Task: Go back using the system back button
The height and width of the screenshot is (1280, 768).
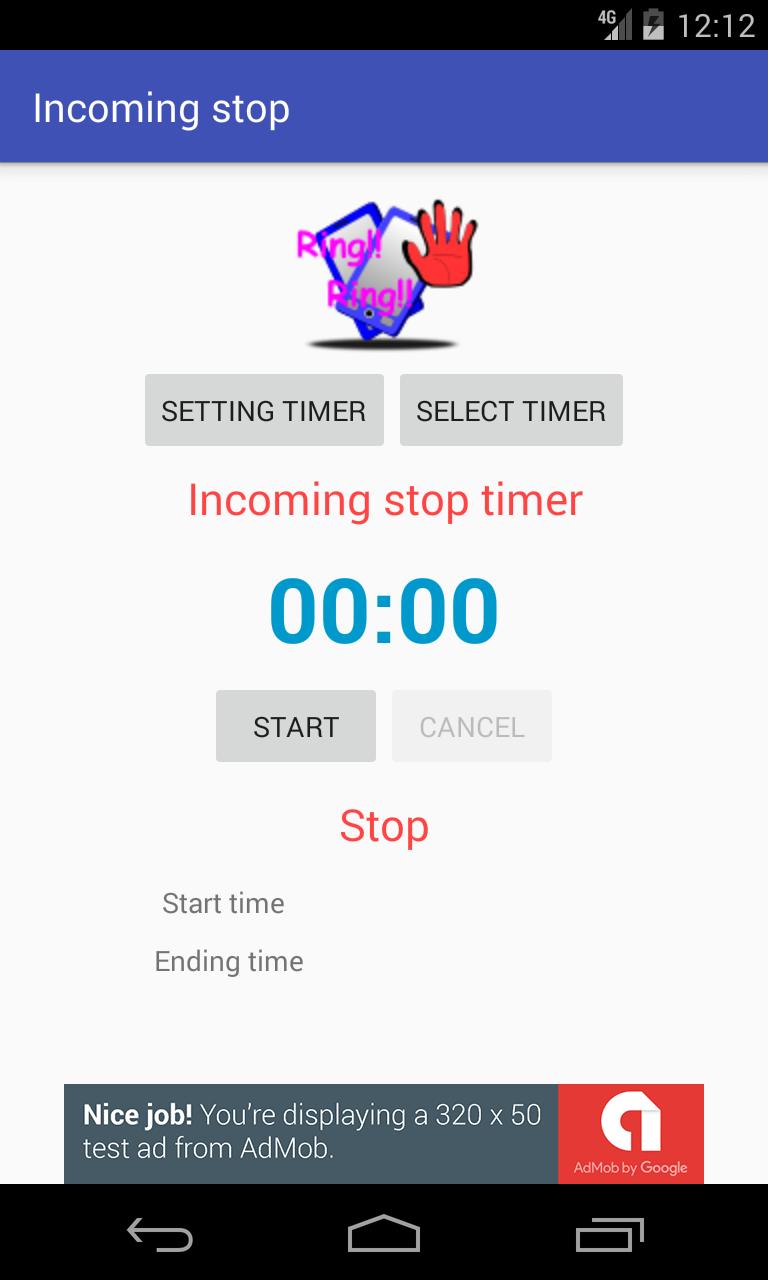Action: pos(160,1236)
